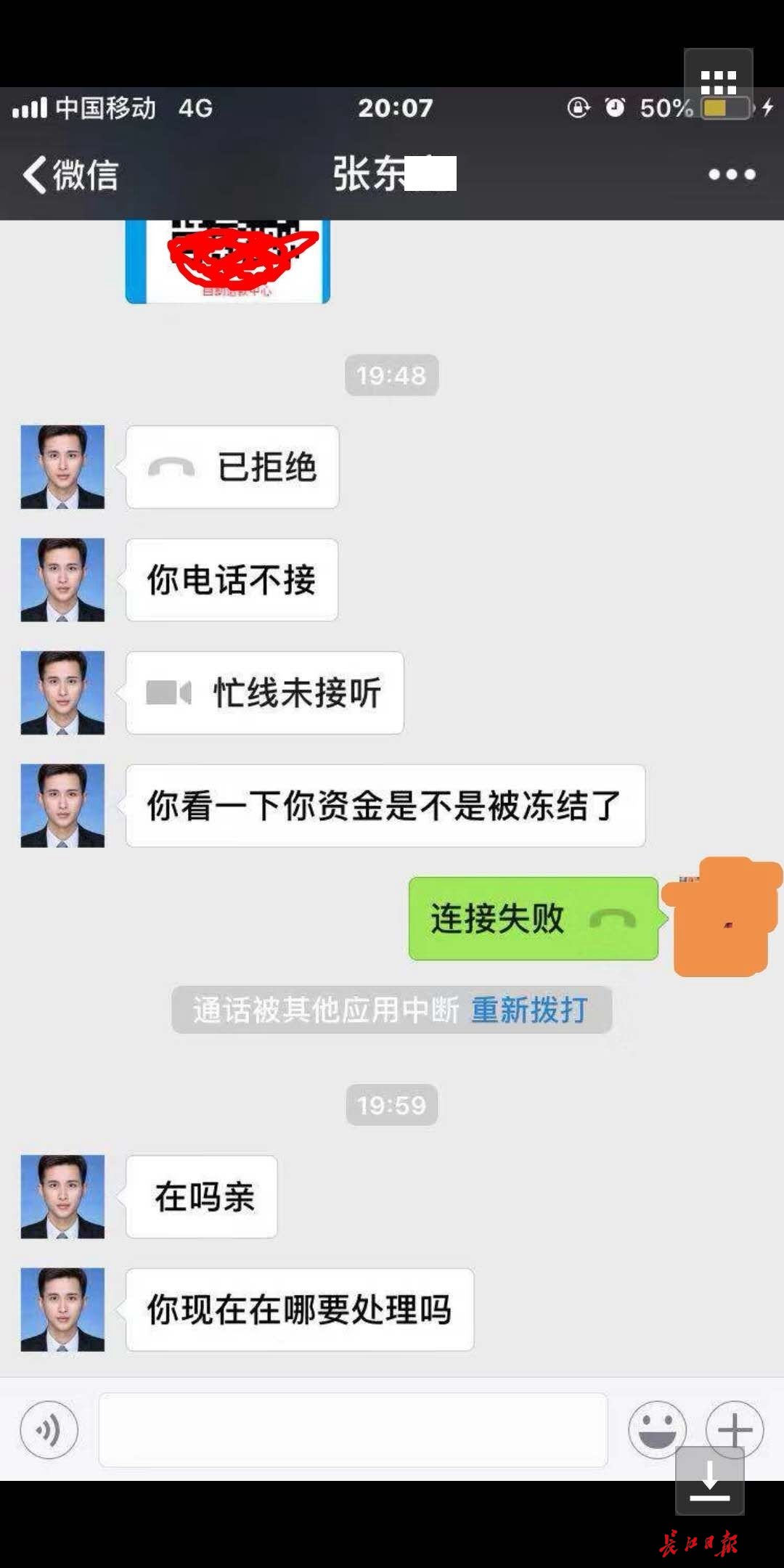Tap the 忙线未接听 video call bubble
The height and width of the screenshot is (1568, 784).
point(264,693)
